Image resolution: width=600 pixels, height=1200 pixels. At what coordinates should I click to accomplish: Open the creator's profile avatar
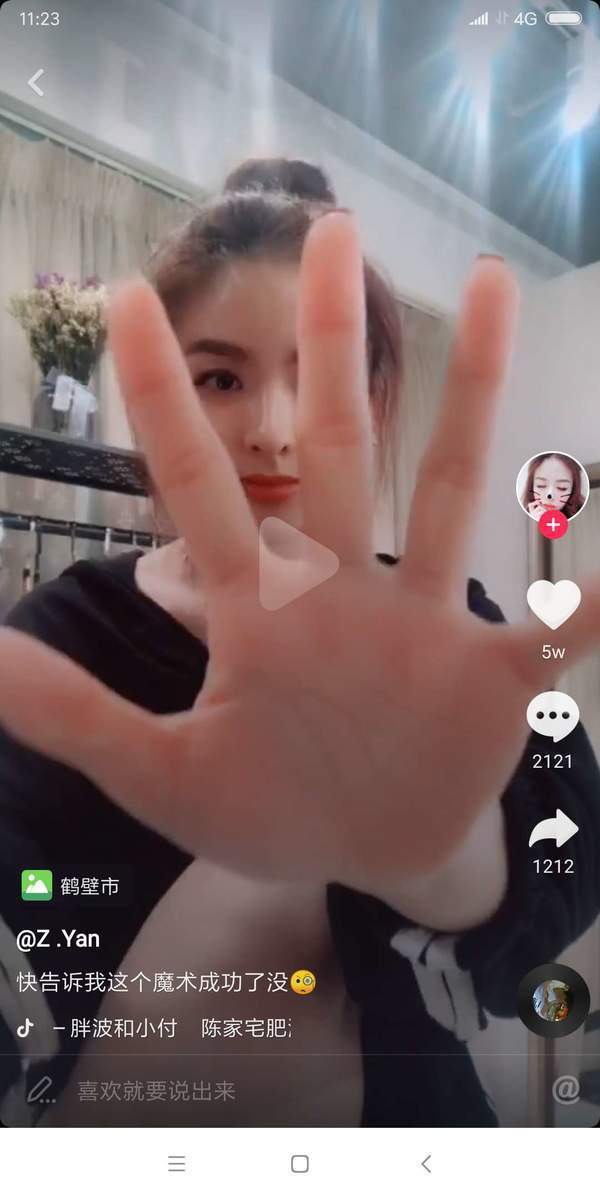[551, 485]
